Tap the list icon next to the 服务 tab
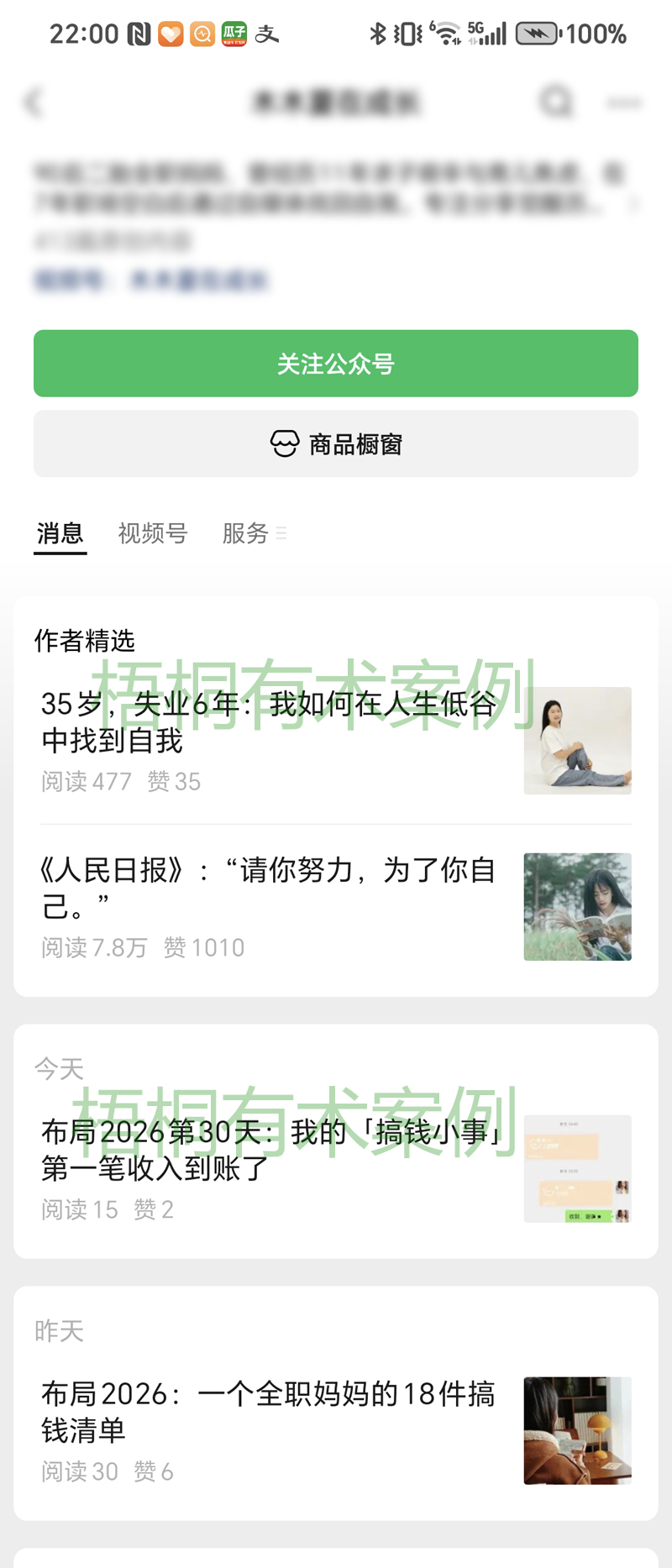This screenshot has width=672, height=1568. 282,533
